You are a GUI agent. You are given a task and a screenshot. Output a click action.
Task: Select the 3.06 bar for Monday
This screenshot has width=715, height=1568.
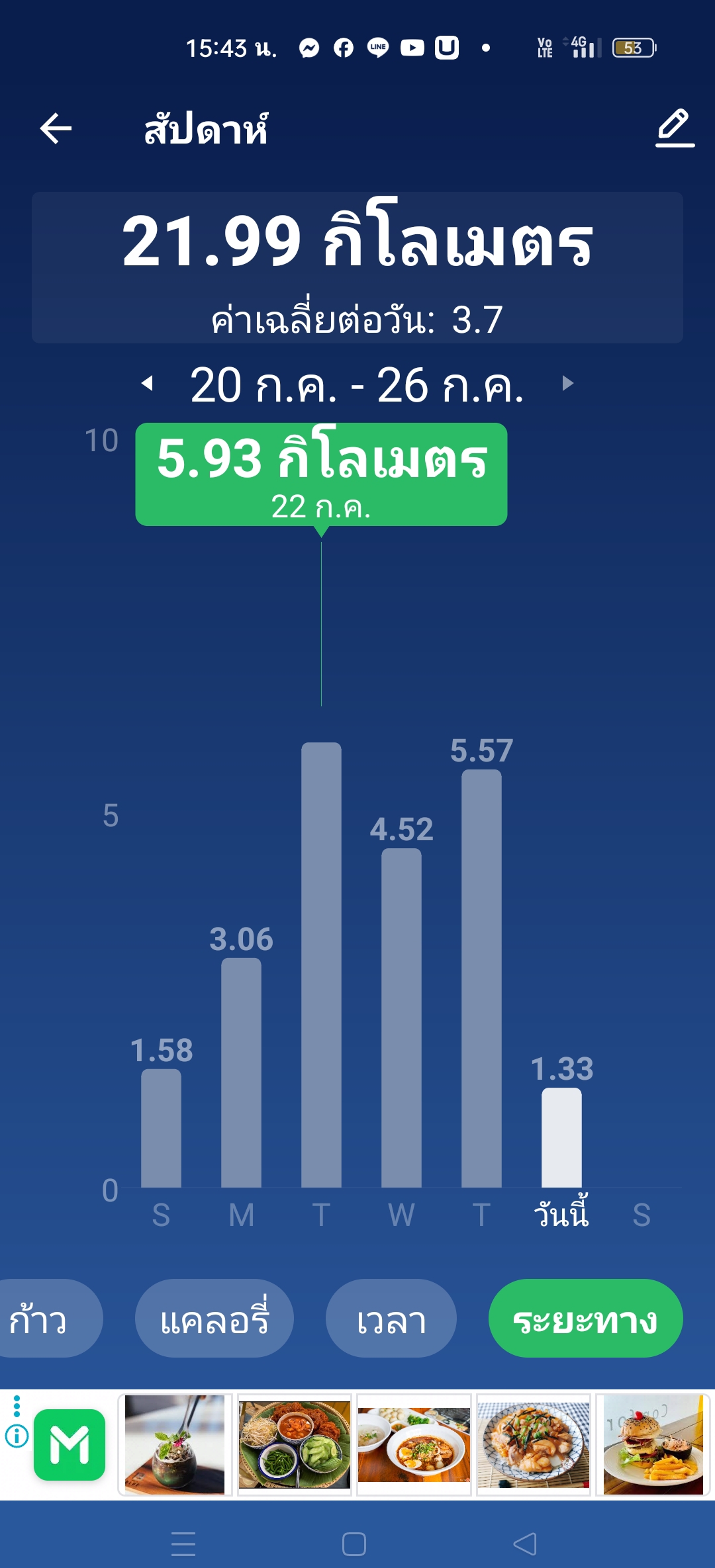(241, 1072)
